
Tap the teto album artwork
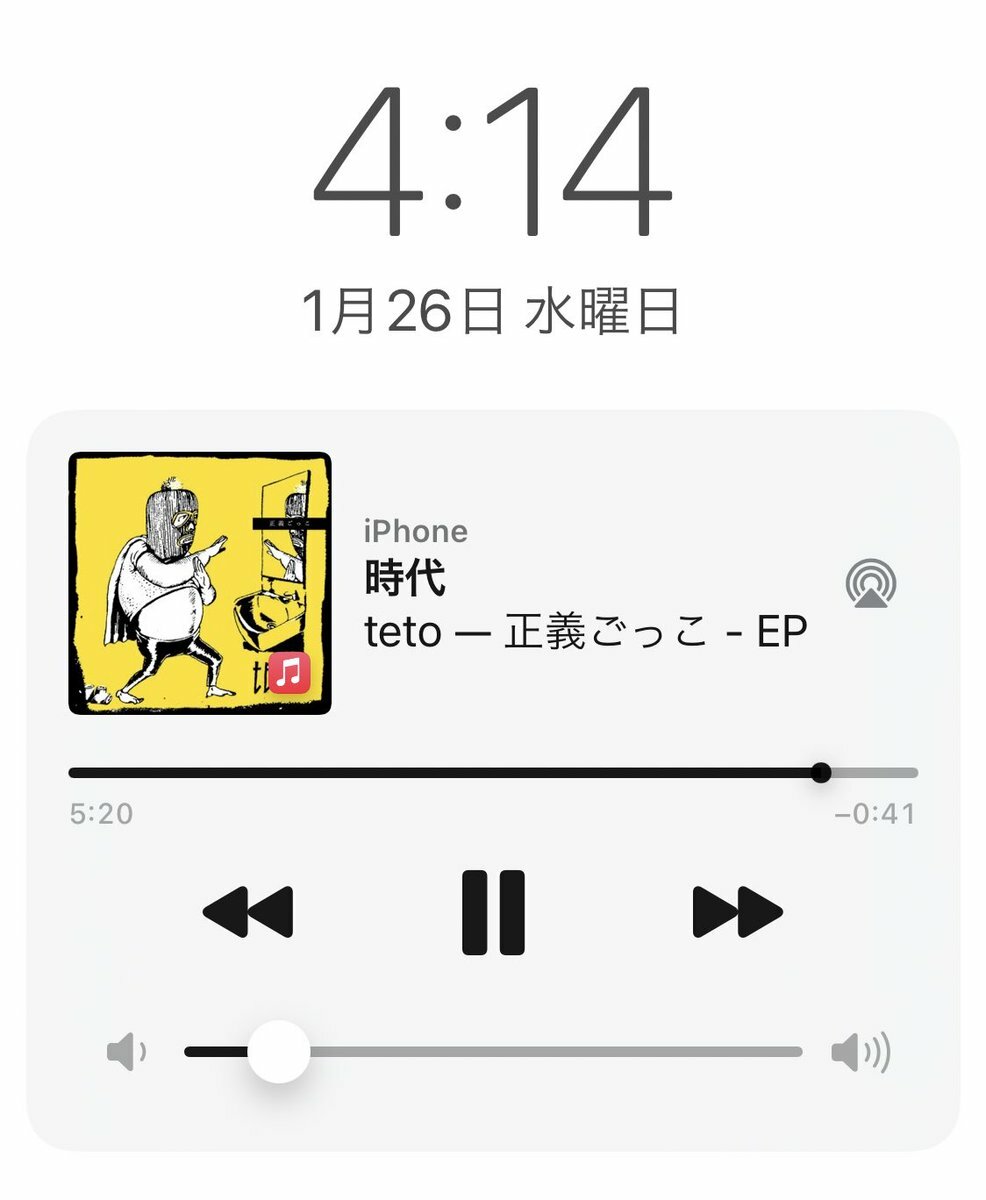point(199,583)
